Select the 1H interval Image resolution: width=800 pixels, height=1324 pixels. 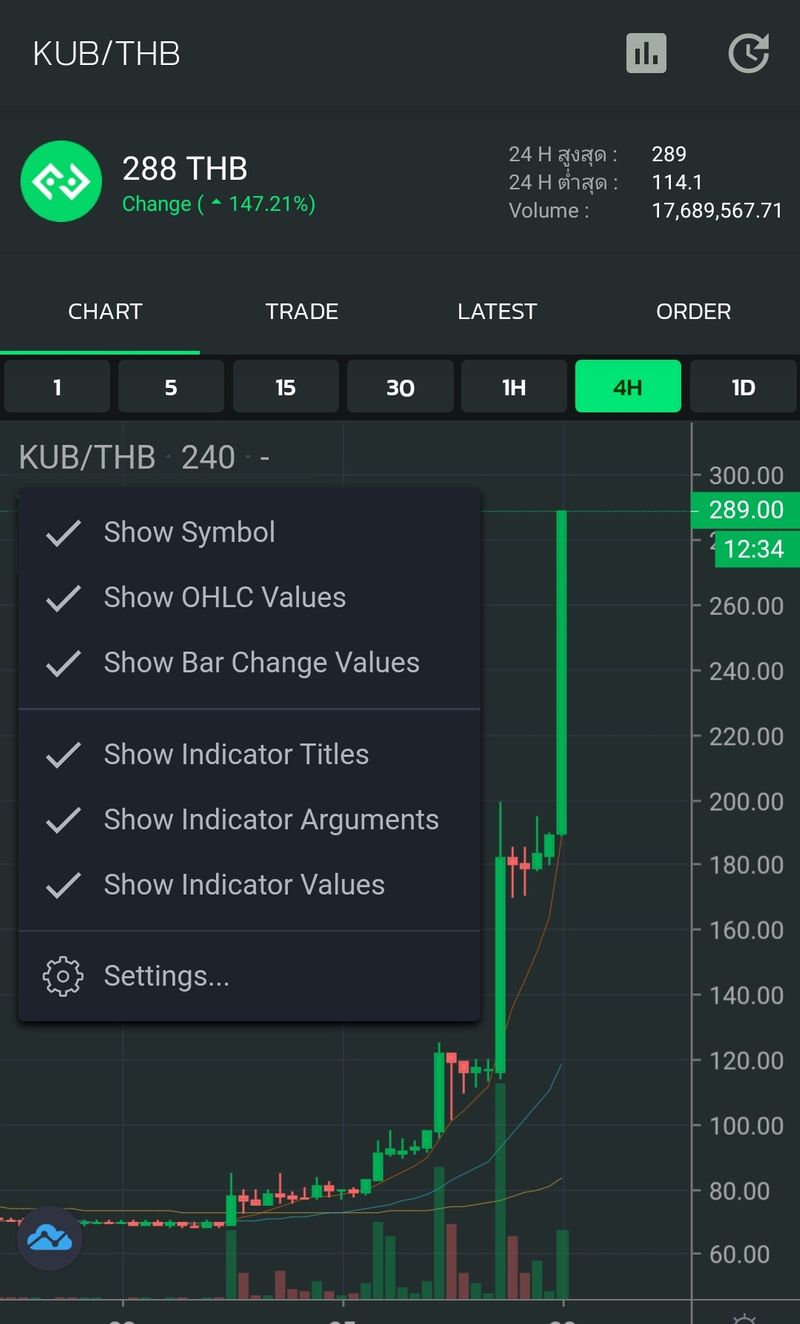point(514,387)
